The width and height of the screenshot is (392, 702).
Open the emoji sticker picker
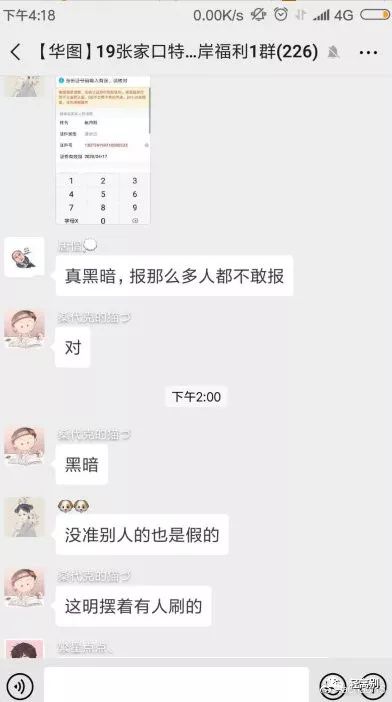(x=332, y=685)
